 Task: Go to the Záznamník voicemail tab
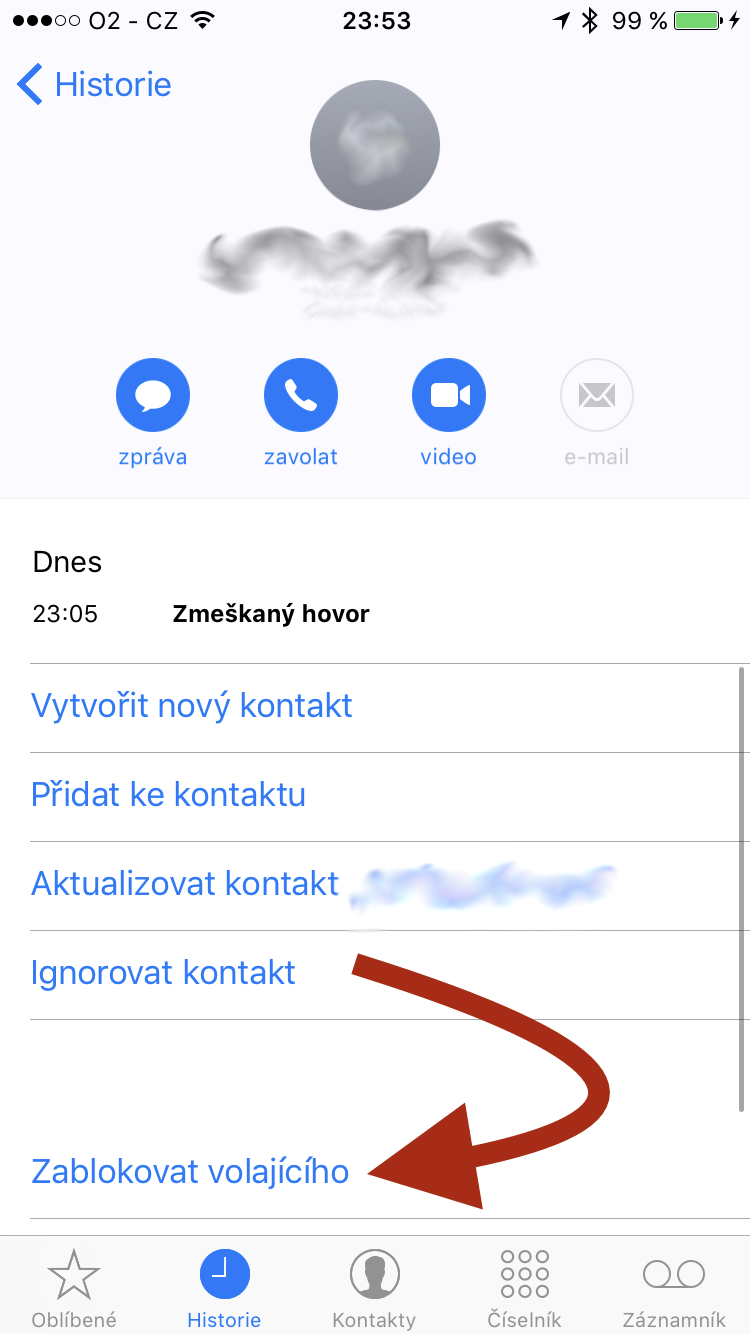click(674, 1288)
